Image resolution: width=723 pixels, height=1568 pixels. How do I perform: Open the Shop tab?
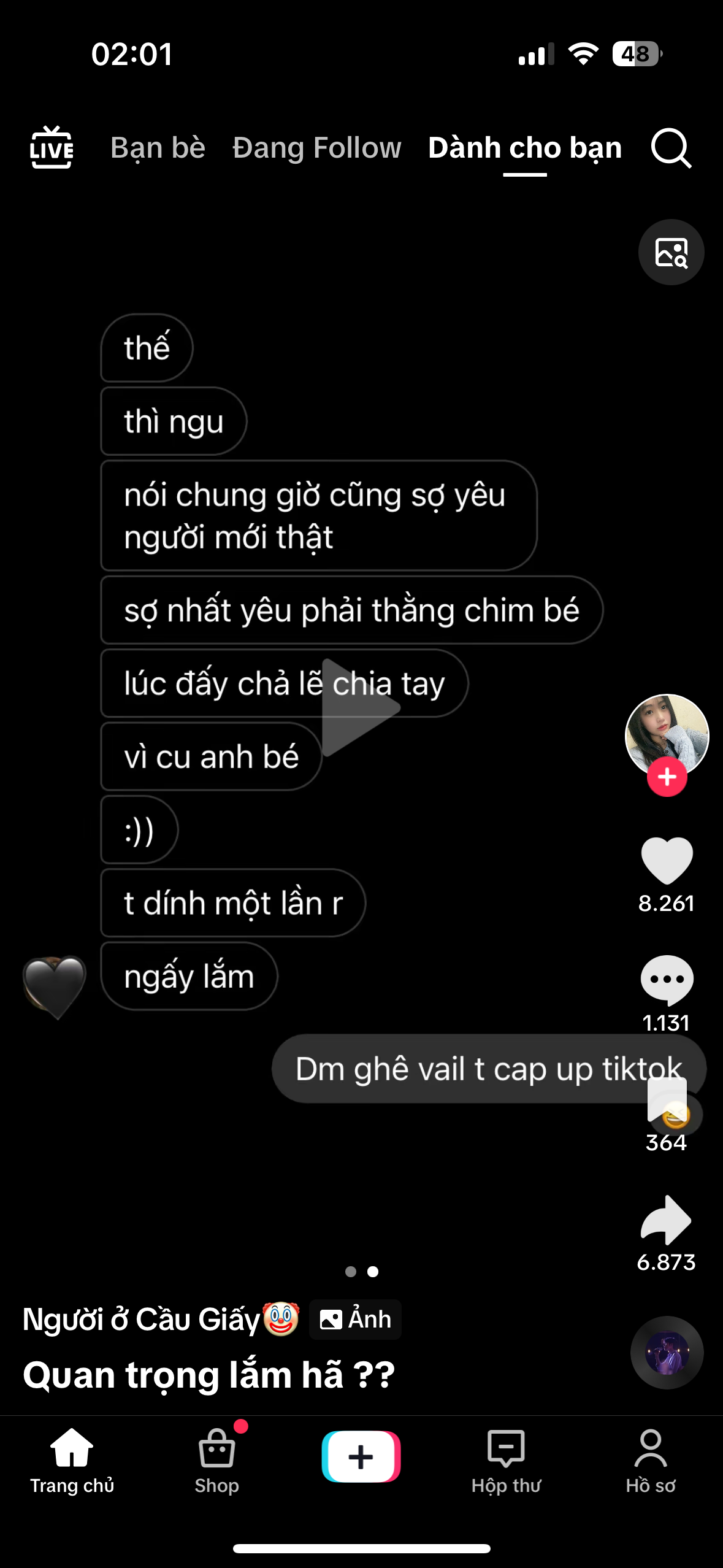coord(216,1460)
